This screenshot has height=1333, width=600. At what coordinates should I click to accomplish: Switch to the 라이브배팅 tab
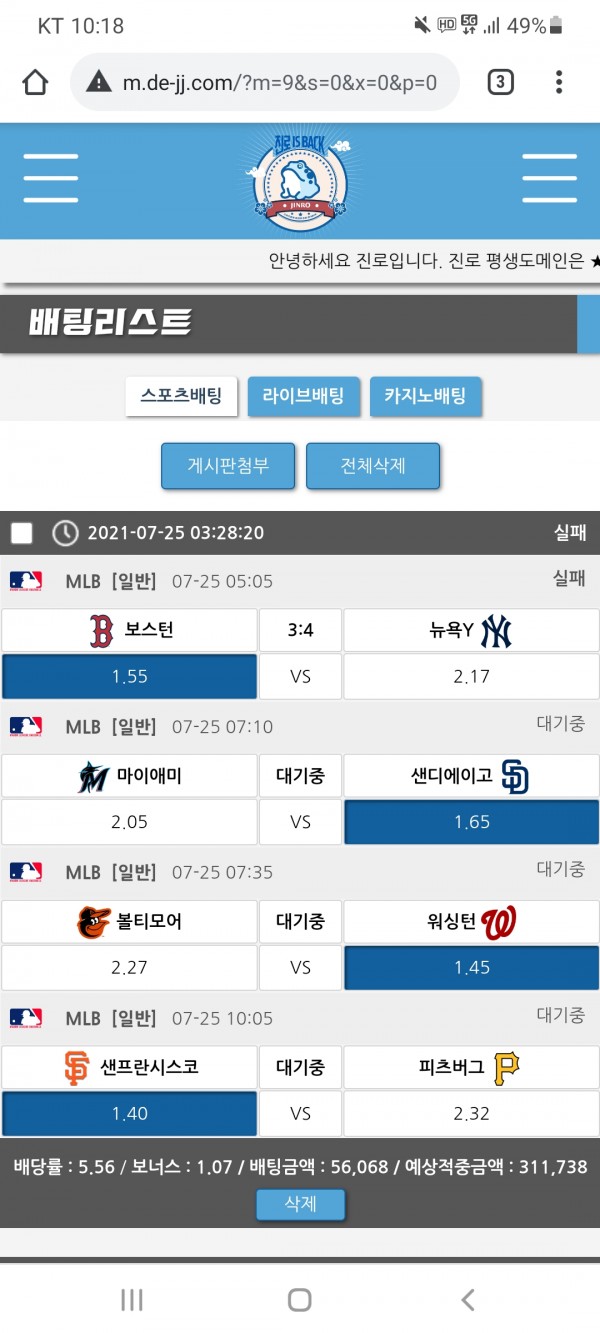tap(303, 396)
